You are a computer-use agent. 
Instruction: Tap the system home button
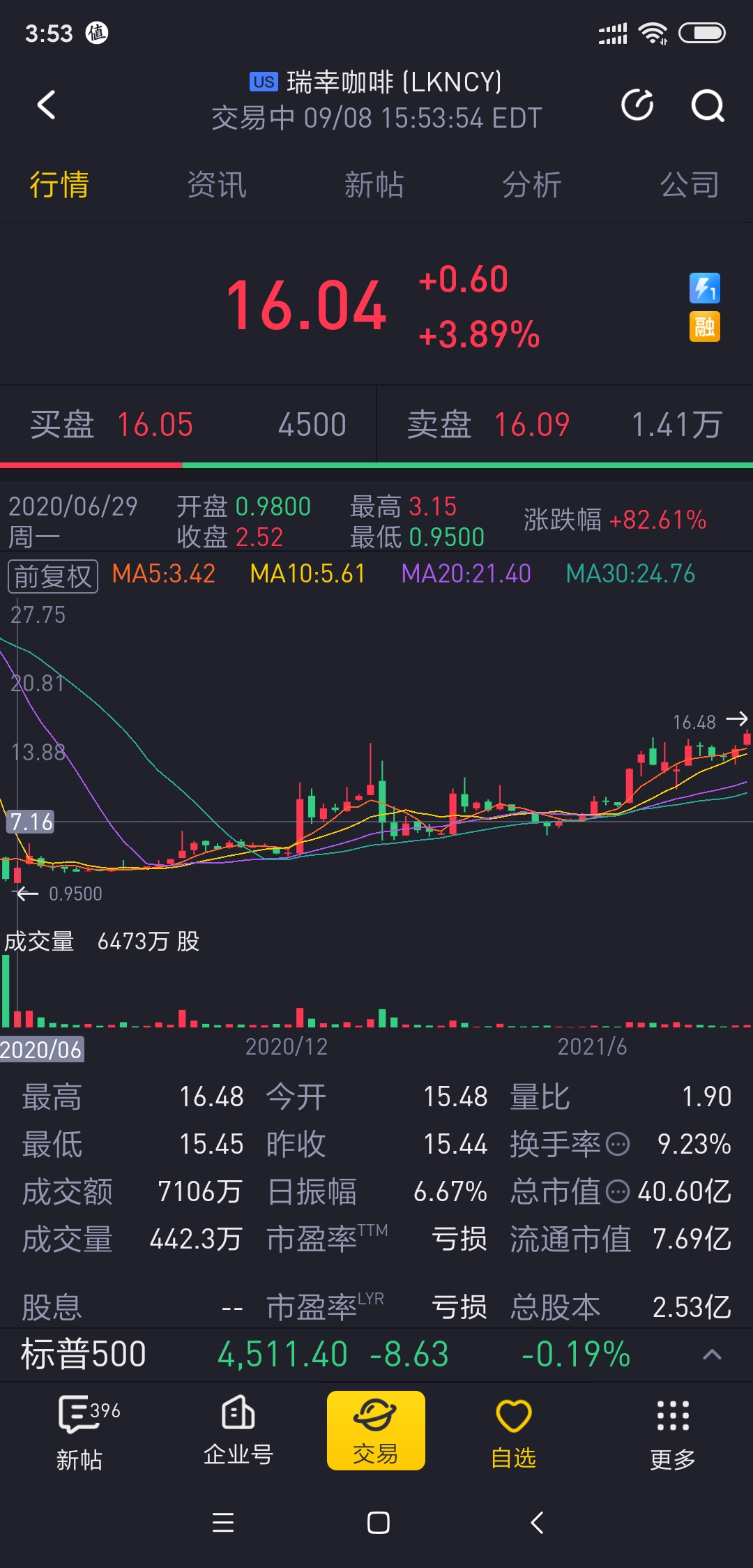point(378,1523)
